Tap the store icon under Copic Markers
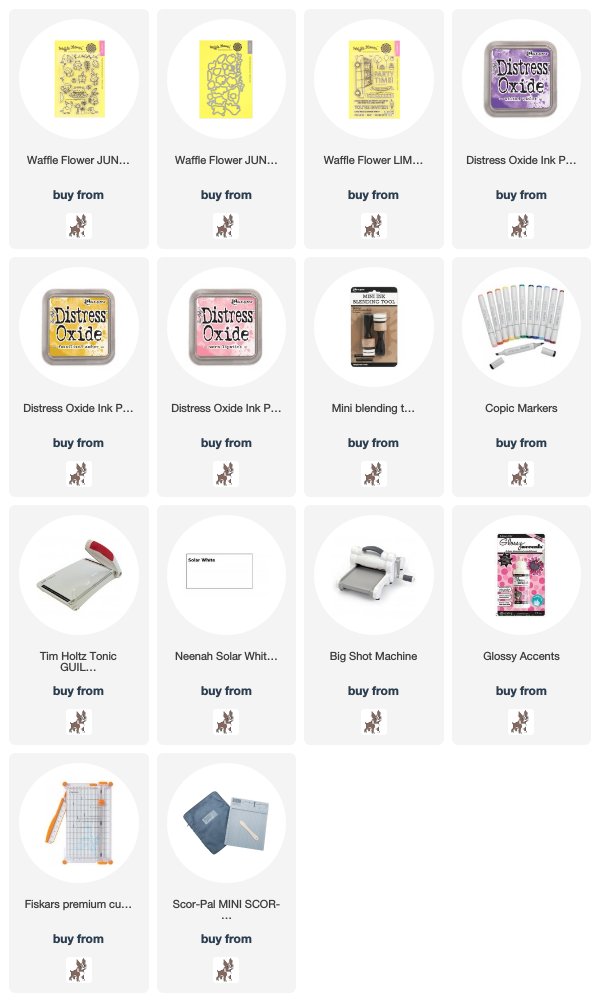600x1002 pixels. coord(521,474)
